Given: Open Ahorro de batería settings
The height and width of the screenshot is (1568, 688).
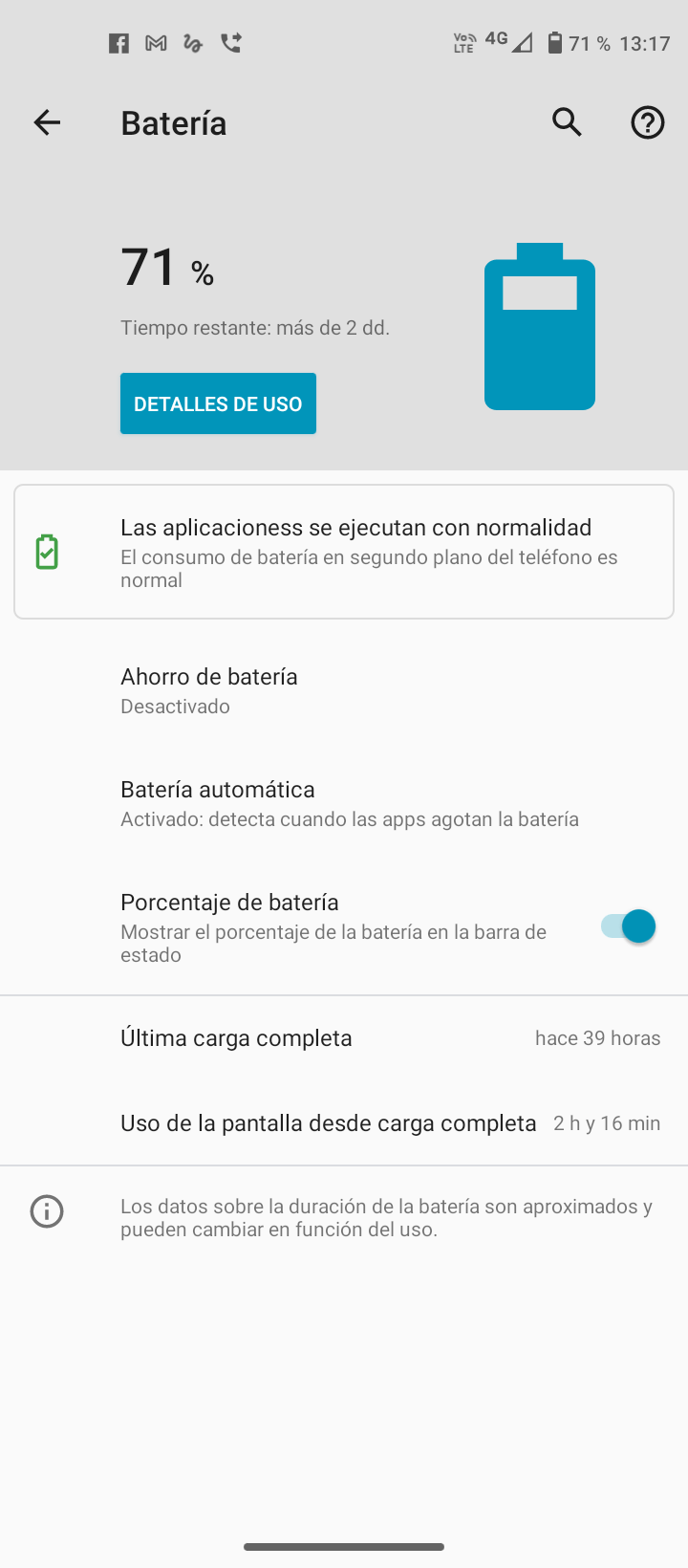Looking at the screenshot, I should click(x=344, y=690).
